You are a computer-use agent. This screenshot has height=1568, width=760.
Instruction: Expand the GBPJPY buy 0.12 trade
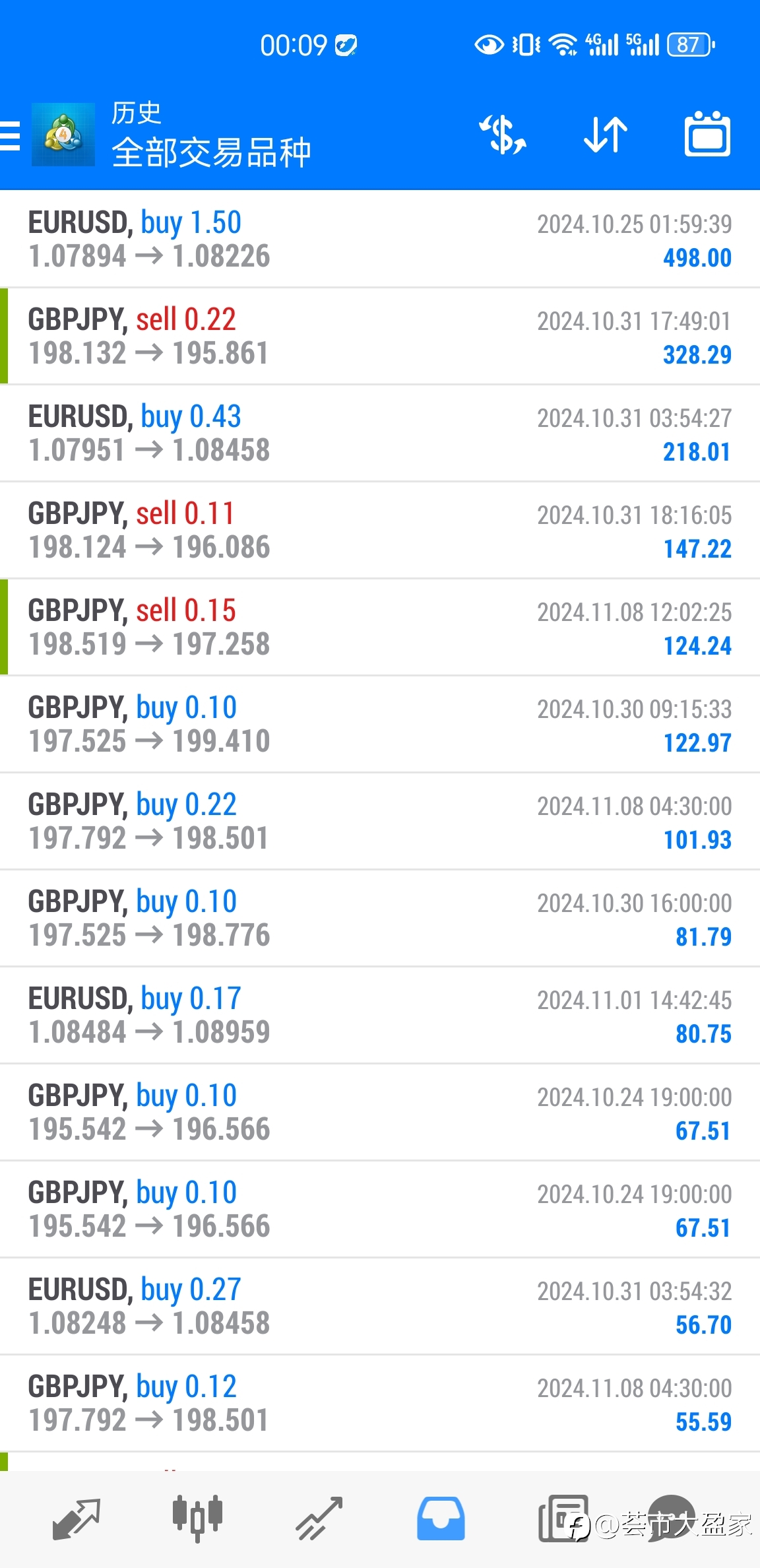[380, 1403]
